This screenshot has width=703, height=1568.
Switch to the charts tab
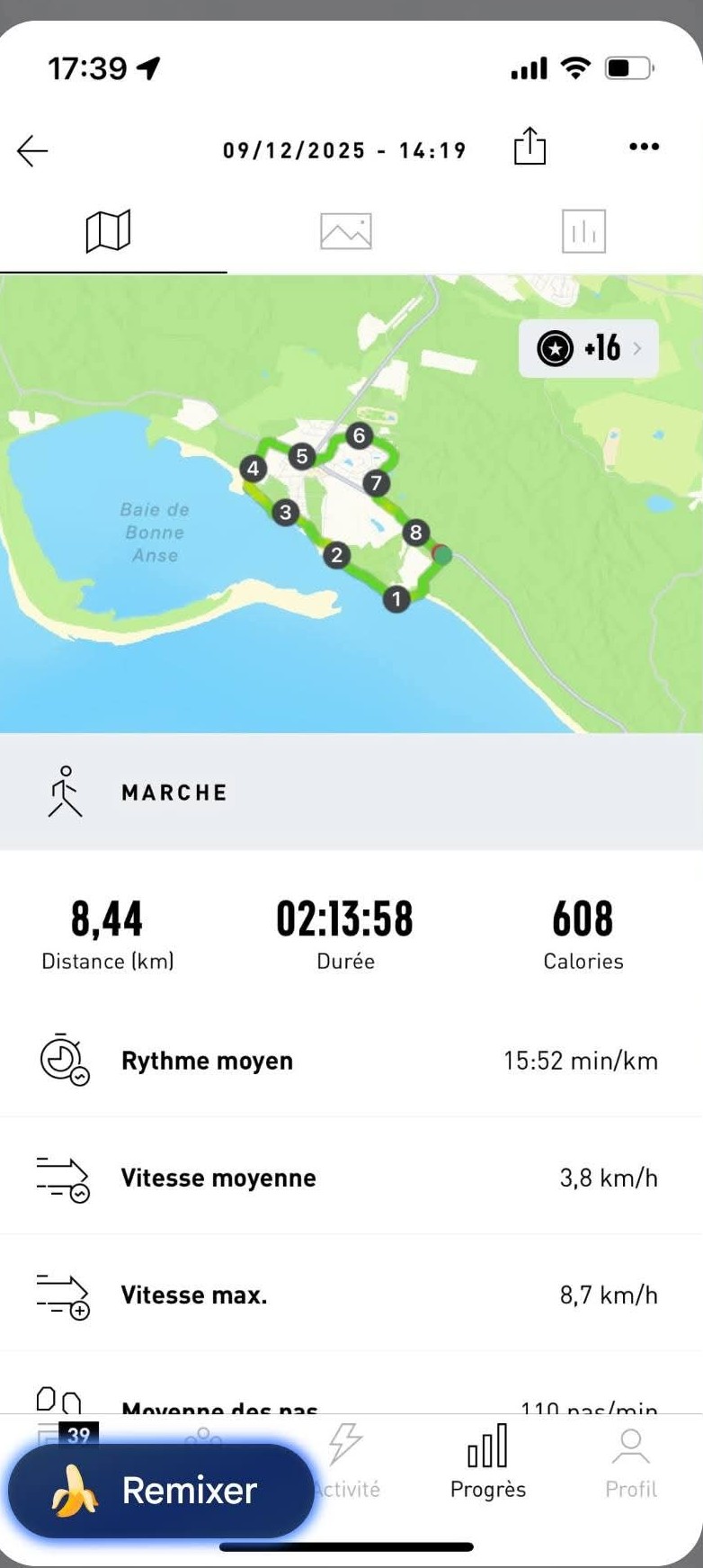[x=583, y=232]
